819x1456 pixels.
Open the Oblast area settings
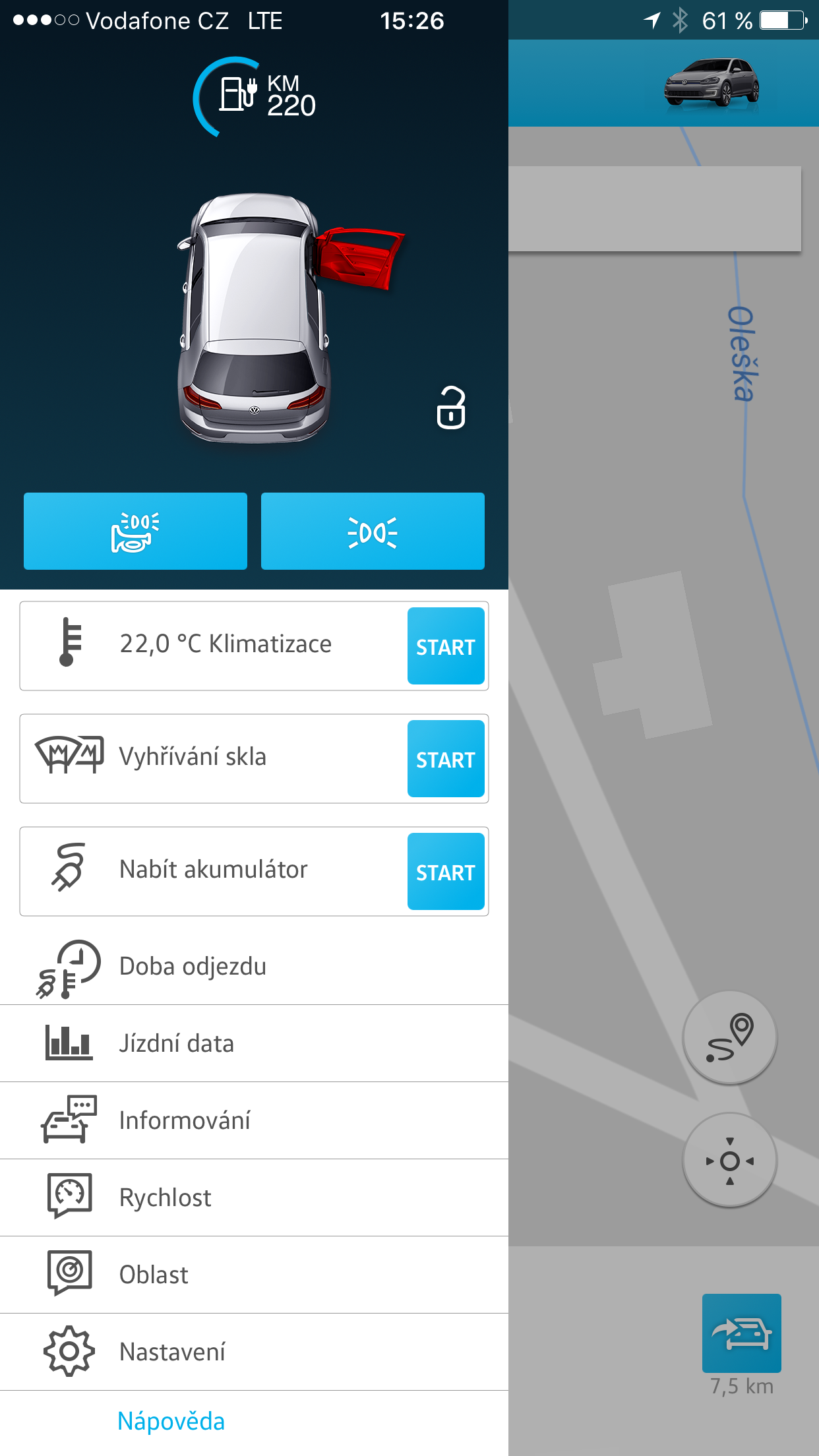(254, 1275)
